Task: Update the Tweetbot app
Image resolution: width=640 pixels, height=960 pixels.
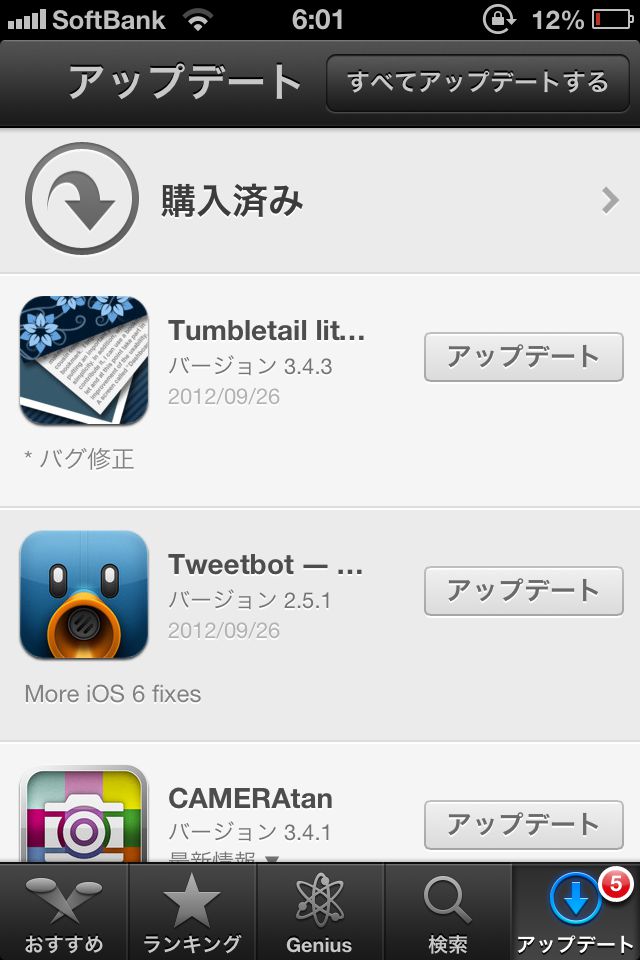Action: 523,591
